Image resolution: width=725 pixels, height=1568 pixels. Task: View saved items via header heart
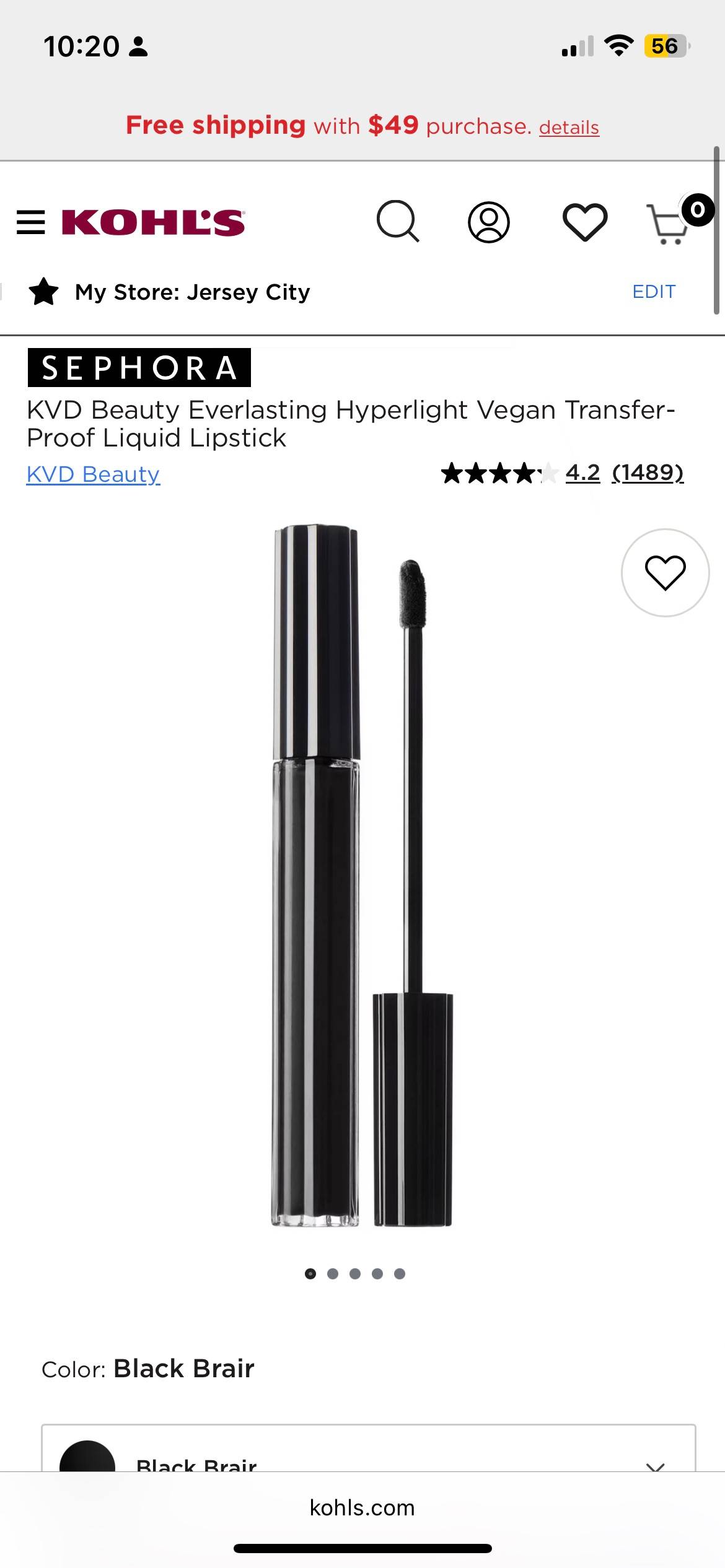tap(584, 222)
